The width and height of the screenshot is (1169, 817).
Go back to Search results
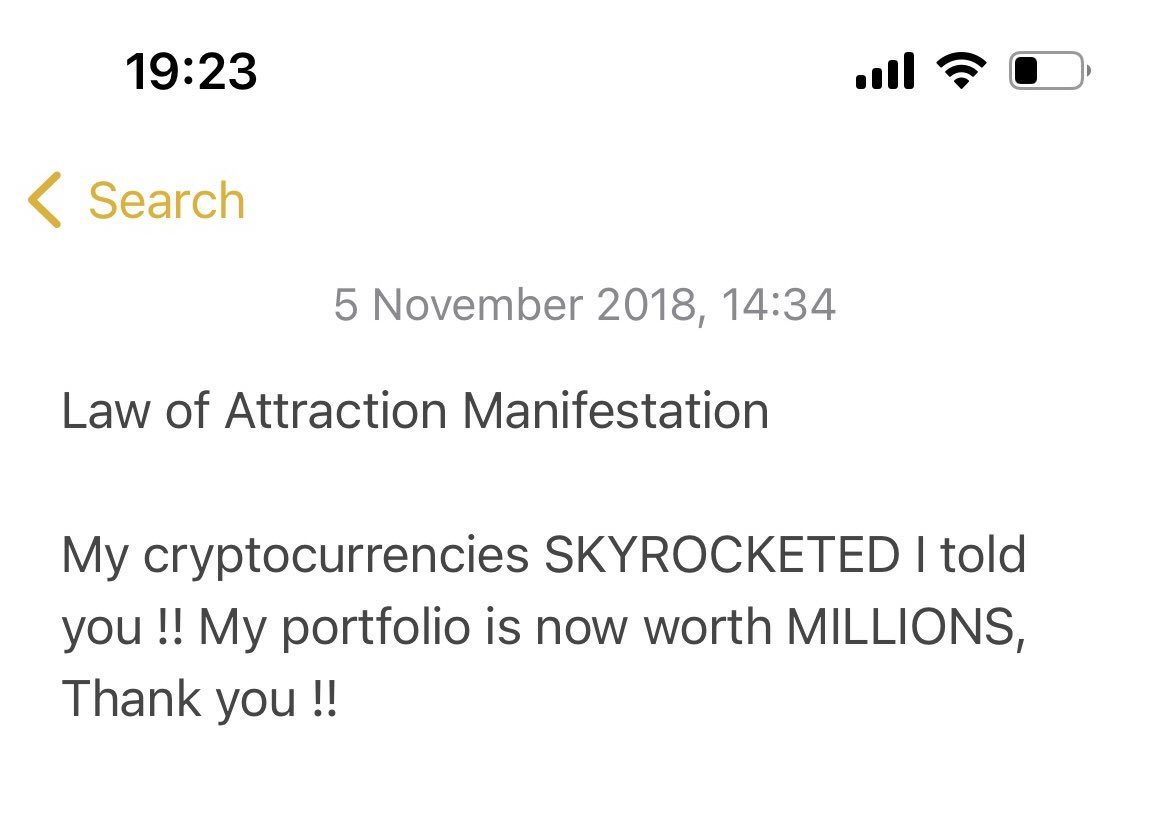(x=137, y=200)
